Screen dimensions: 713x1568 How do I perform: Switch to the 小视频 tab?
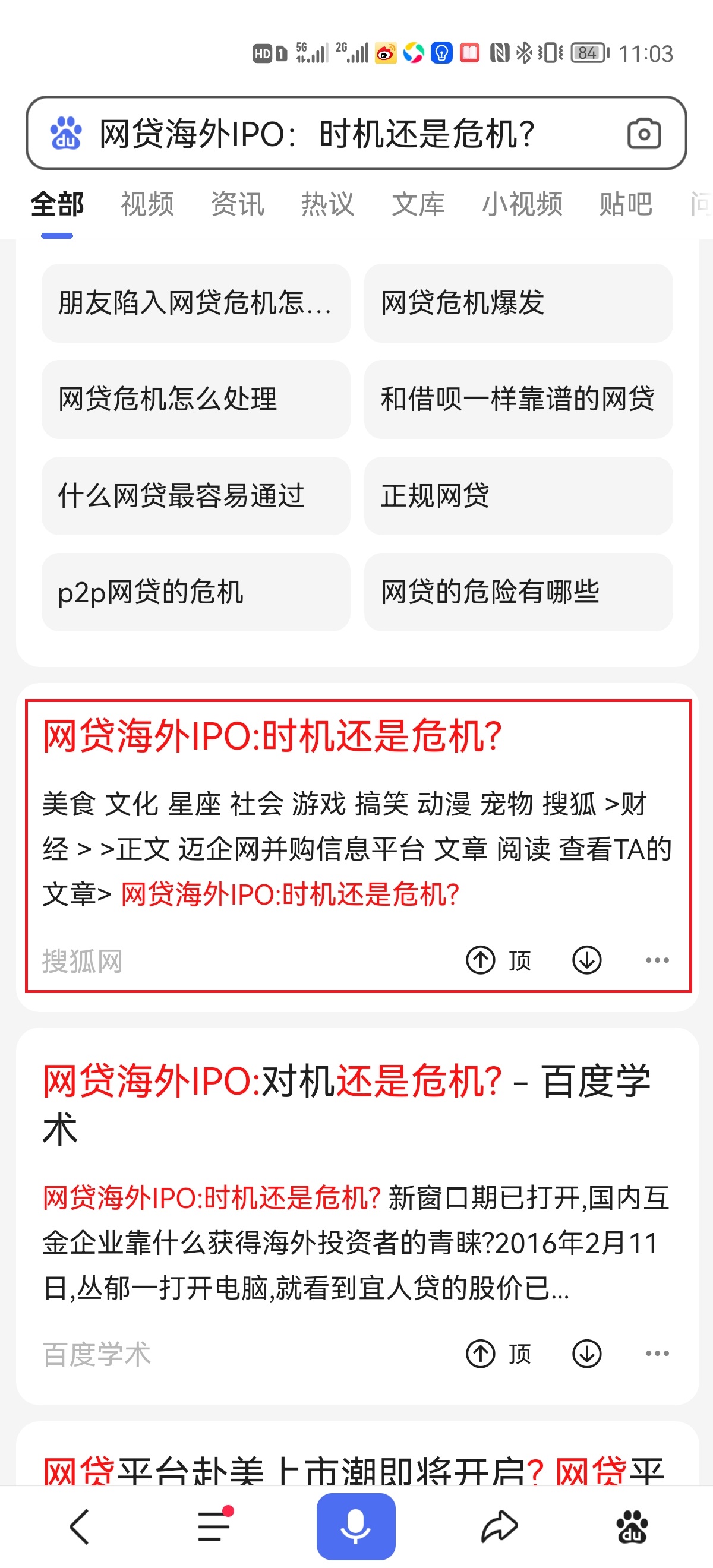(x=522, y=204)
